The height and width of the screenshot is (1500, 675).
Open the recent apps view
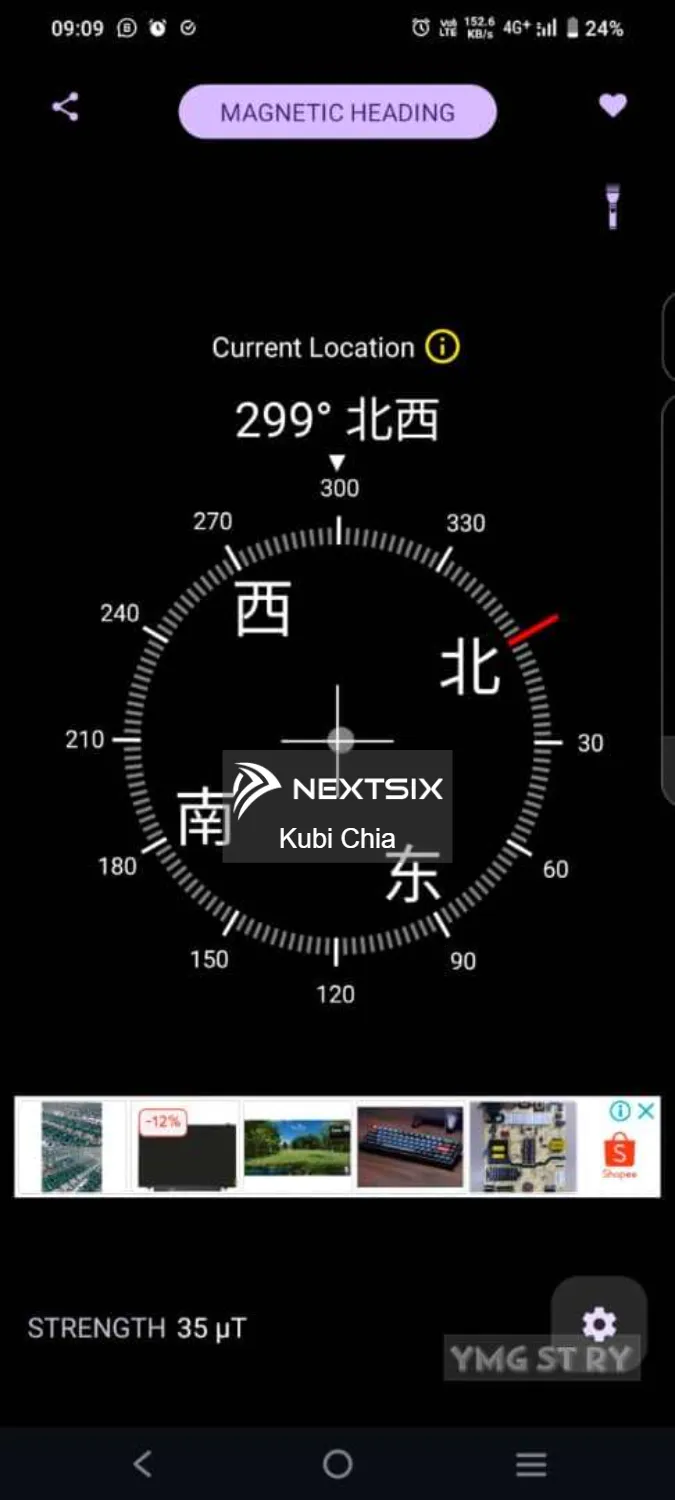tap(531, 1464)
